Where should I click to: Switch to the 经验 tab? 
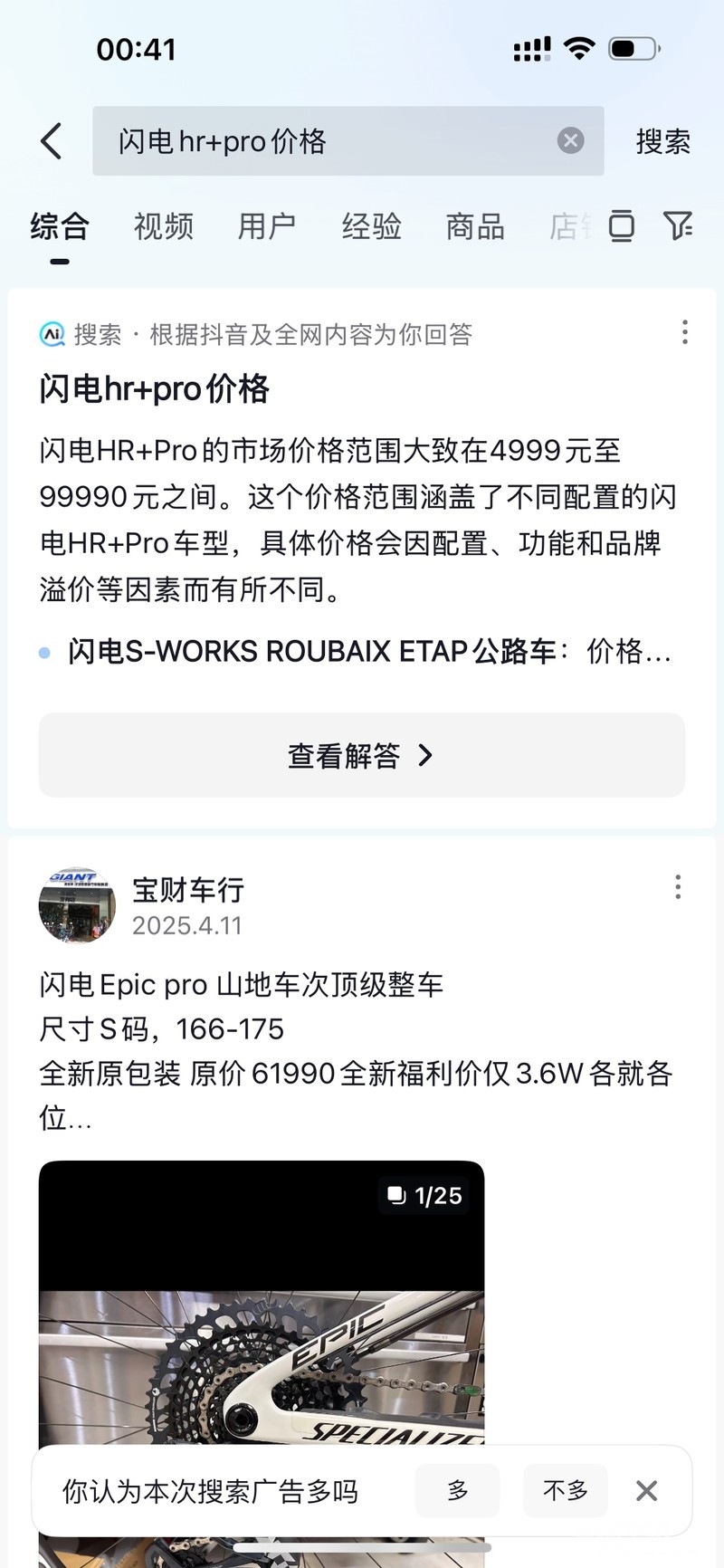click(x=371, y=226)
